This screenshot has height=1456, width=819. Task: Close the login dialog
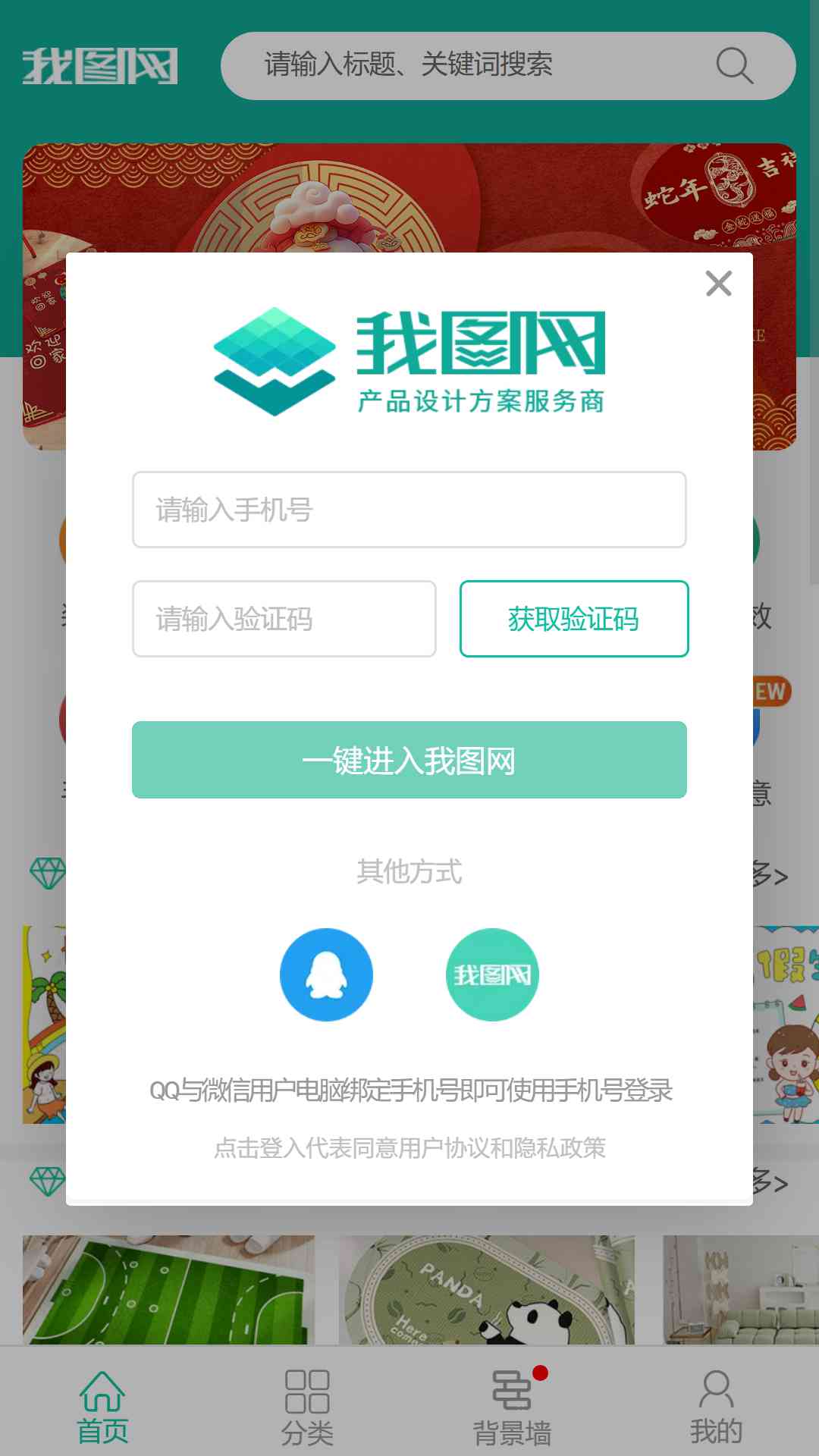pos(718,284)
